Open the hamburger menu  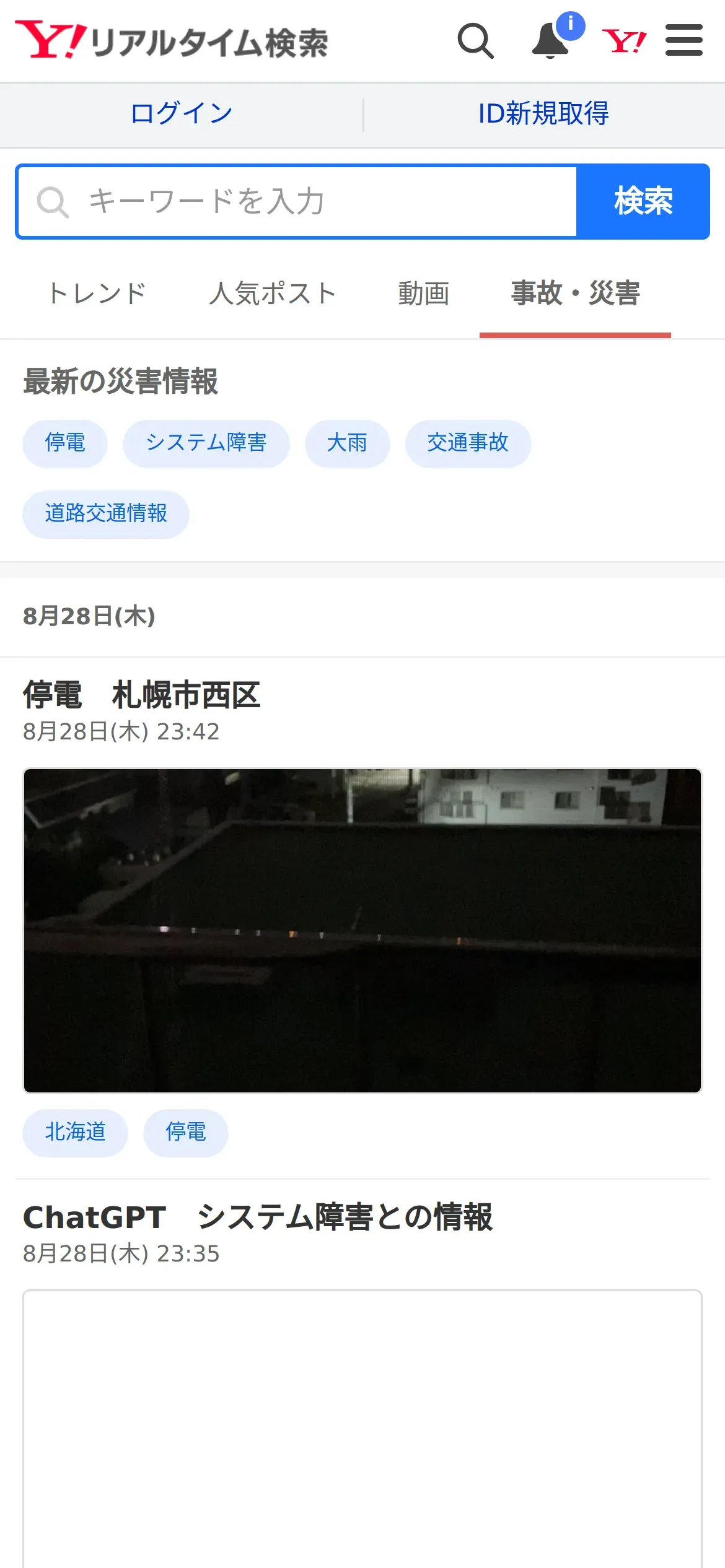pyautogui.click(x=684, y=40)
